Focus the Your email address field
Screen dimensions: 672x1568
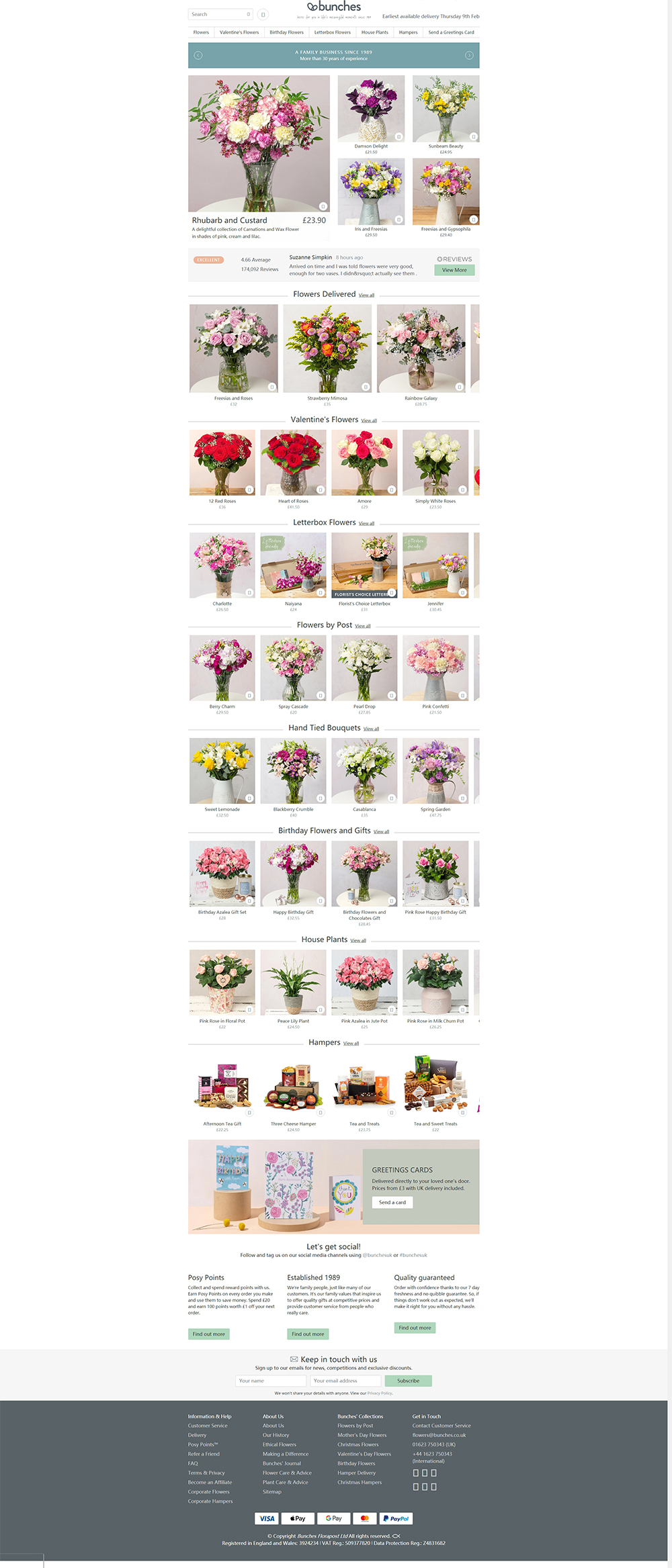click(x=345, y=1381)
